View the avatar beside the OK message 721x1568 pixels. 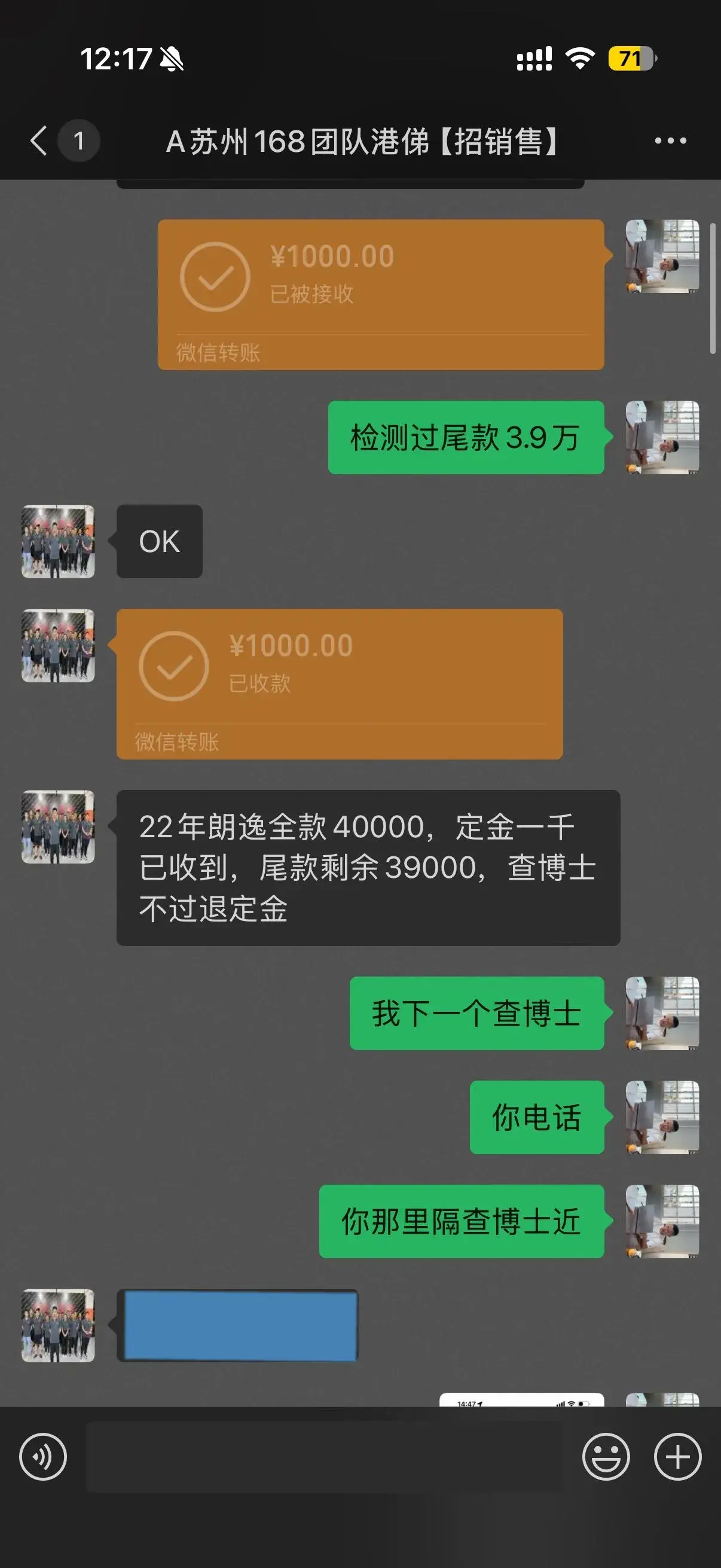tap(58, 541)
